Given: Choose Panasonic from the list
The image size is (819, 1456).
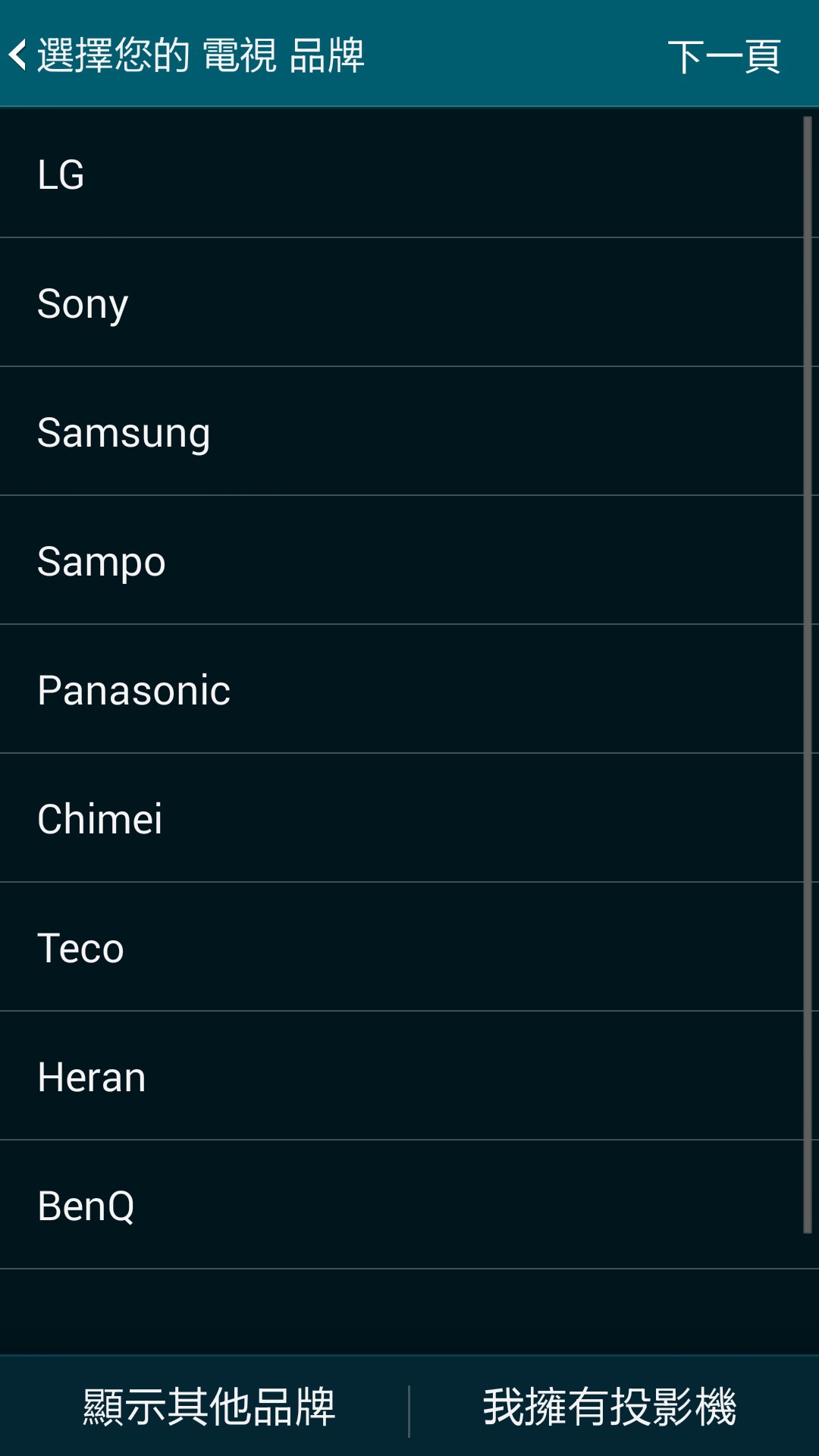Looking at the screenshot, I should tap(402, 689).
